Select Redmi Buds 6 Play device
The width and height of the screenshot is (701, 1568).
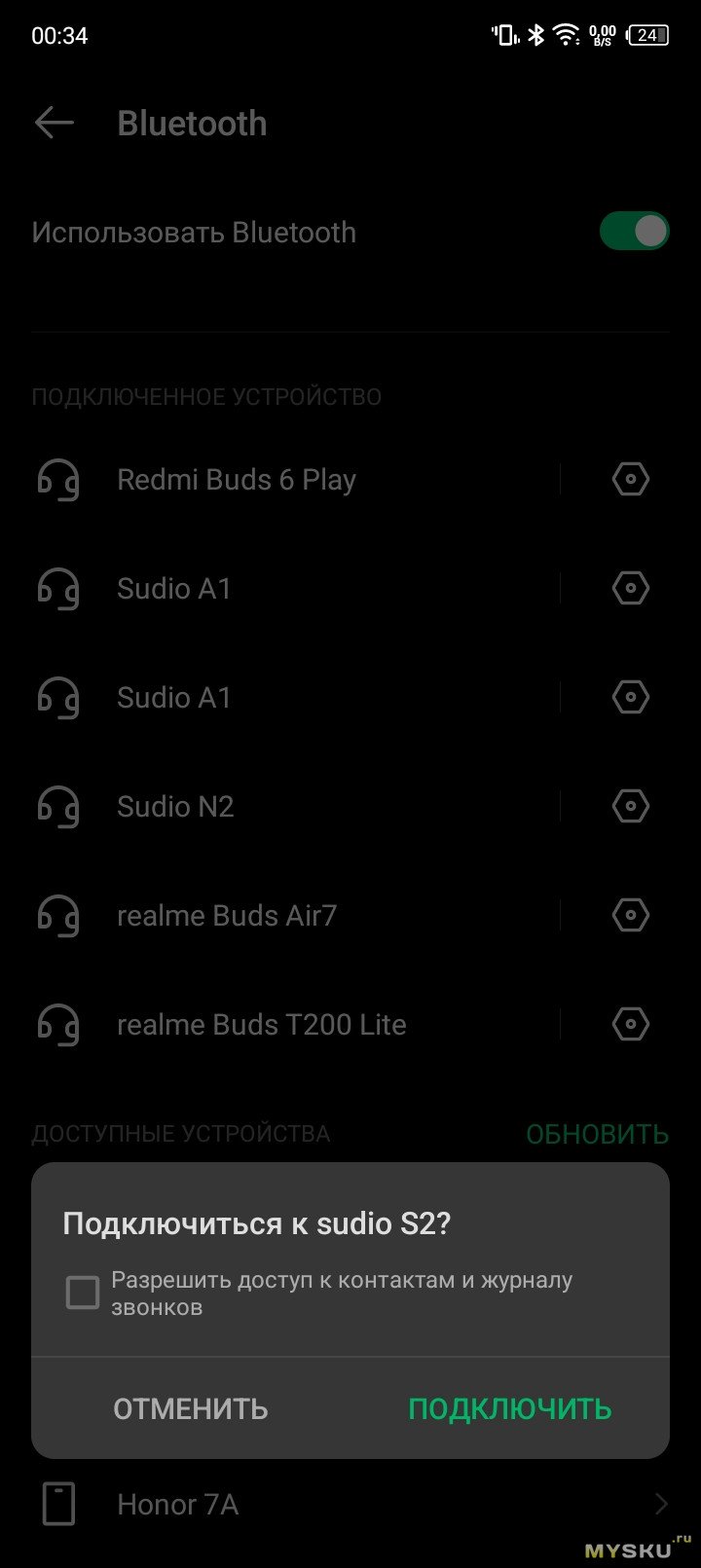click(237, 480)
